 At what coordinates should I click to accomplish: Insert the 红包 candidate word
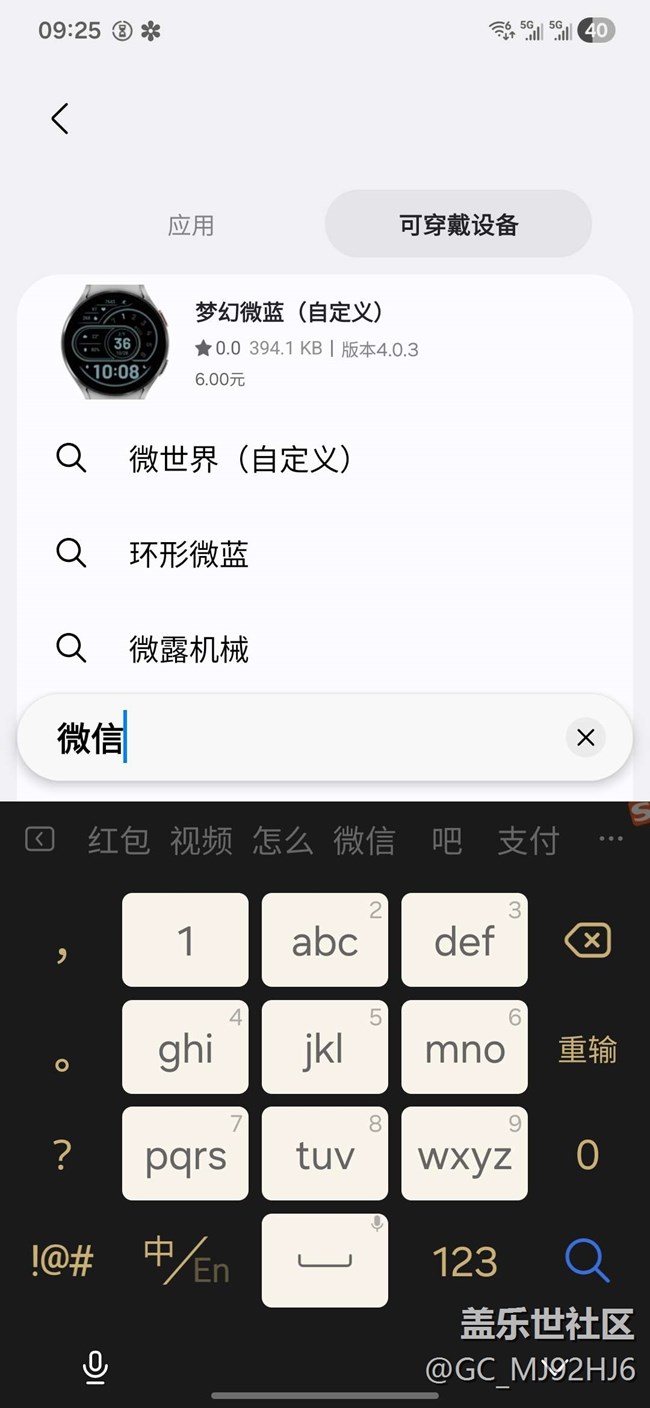coord(119,841)
